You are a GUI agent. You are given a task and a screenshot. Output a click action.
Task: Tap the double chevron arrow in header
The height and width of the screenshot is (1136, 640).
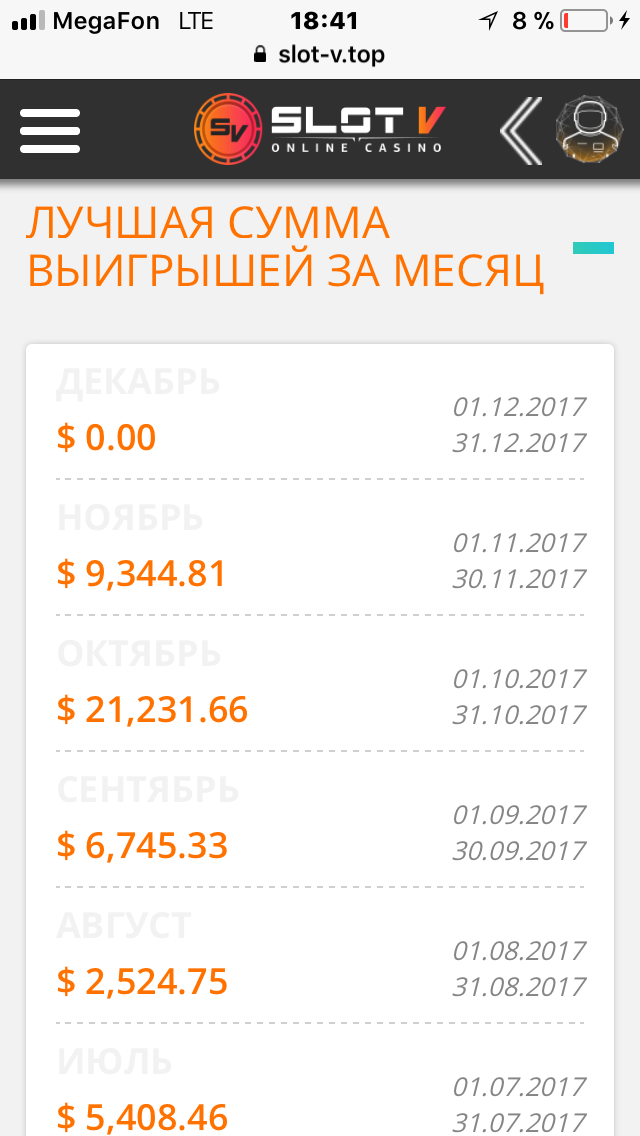(x=521, y=130)
